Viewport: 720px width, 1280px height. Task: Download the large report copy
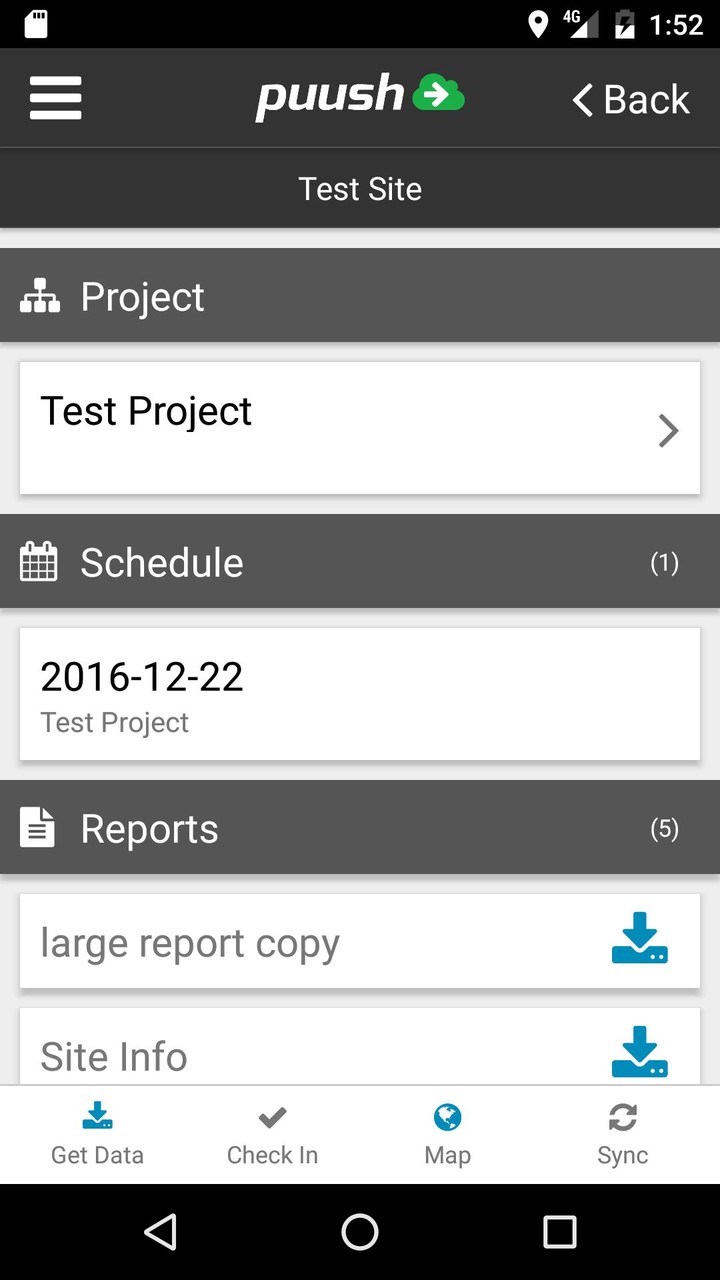640,940
